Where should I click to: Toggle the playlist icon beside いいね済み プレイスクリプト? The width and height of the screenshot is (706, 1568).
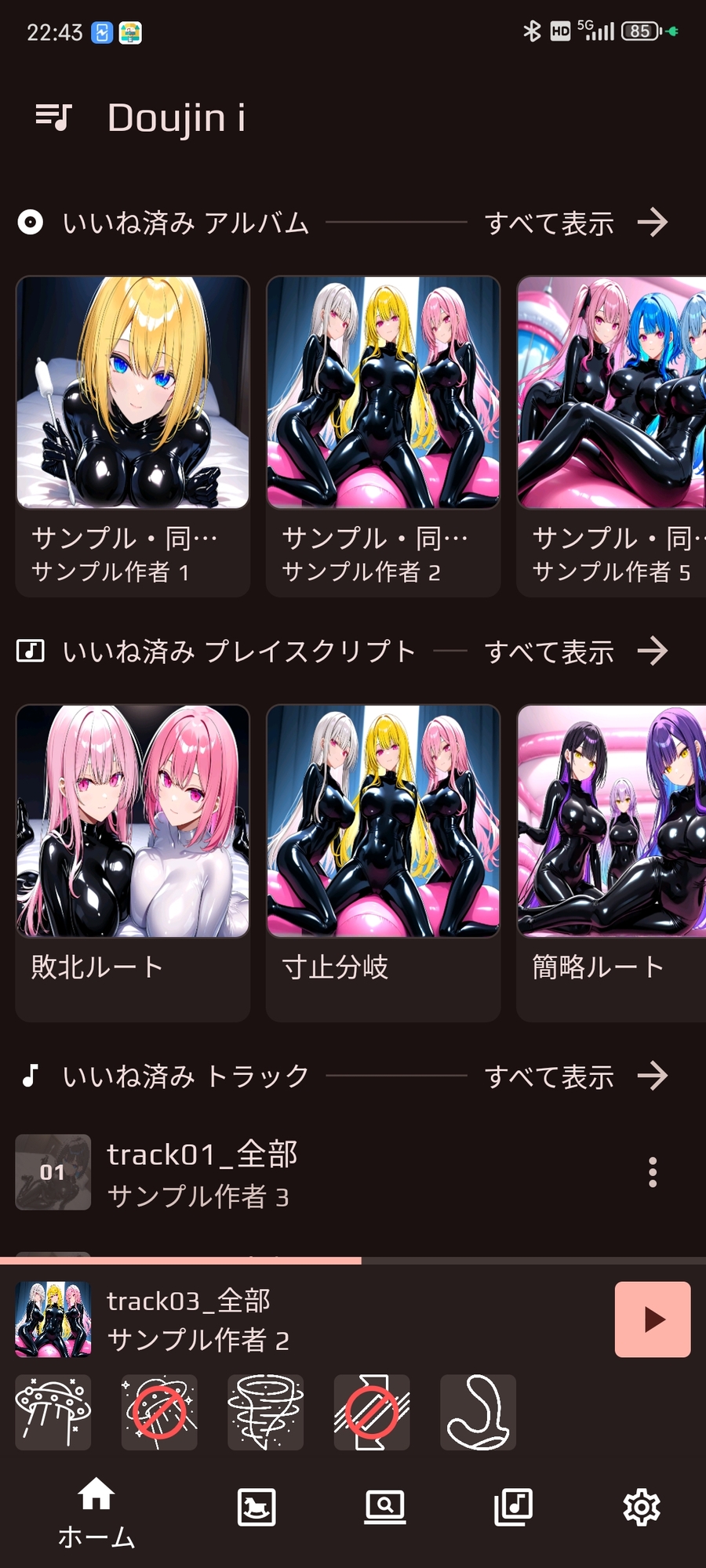(31, 650)
